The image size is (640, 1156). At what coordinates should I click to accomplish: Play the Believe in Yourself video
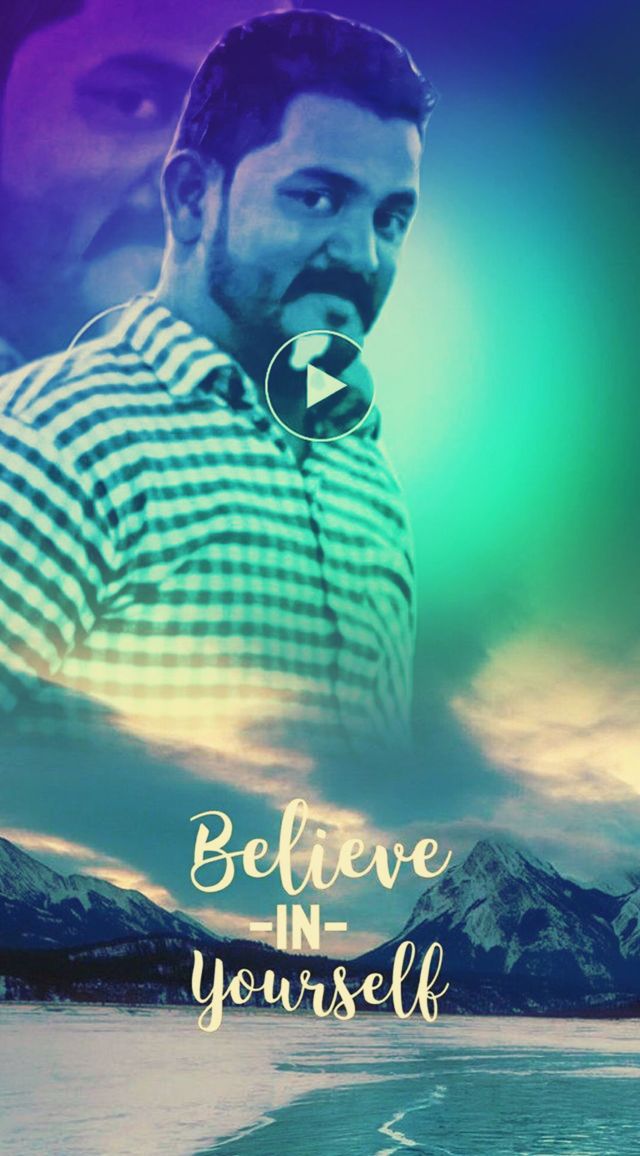320,386
